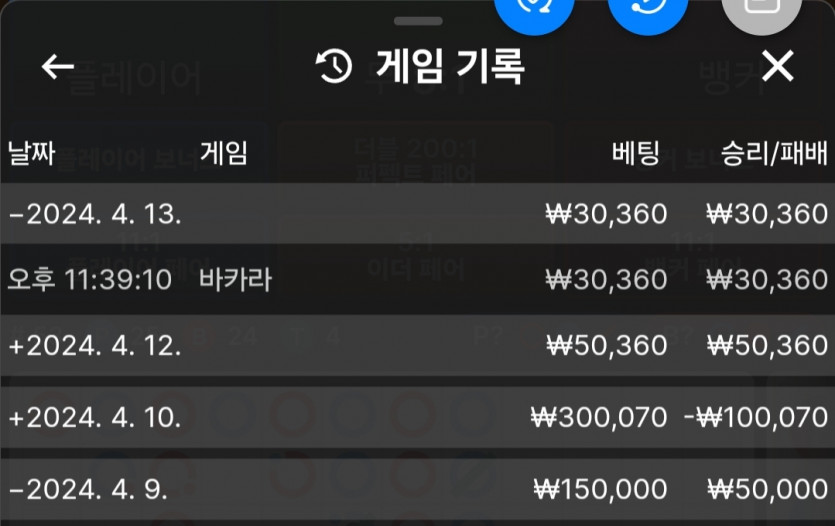Collapse the 2024. 4. 9. date row
Viewport: 835px width, 526px height.
(x=88, y=489)
